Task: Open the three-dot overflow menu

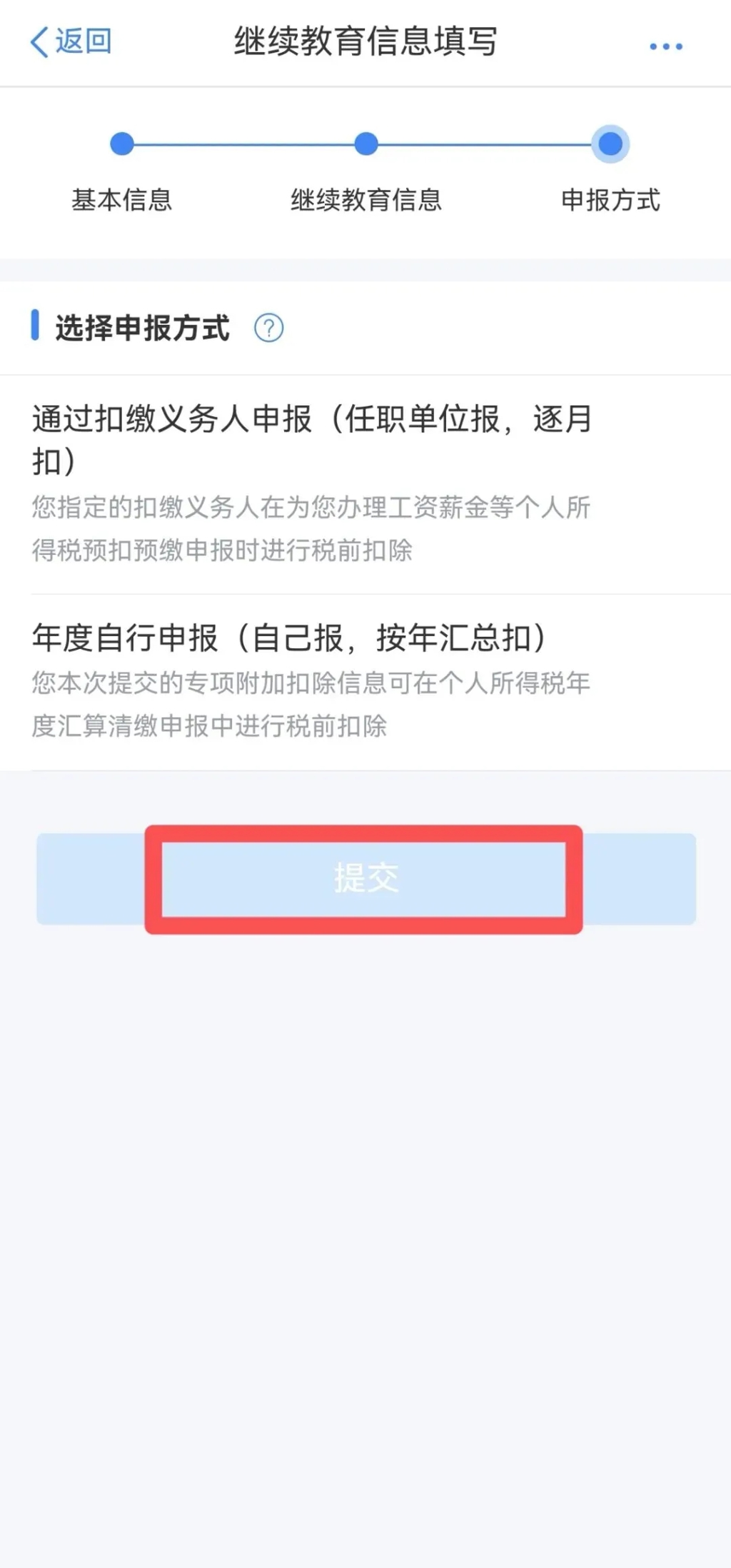Action: (x=665, y=46)
